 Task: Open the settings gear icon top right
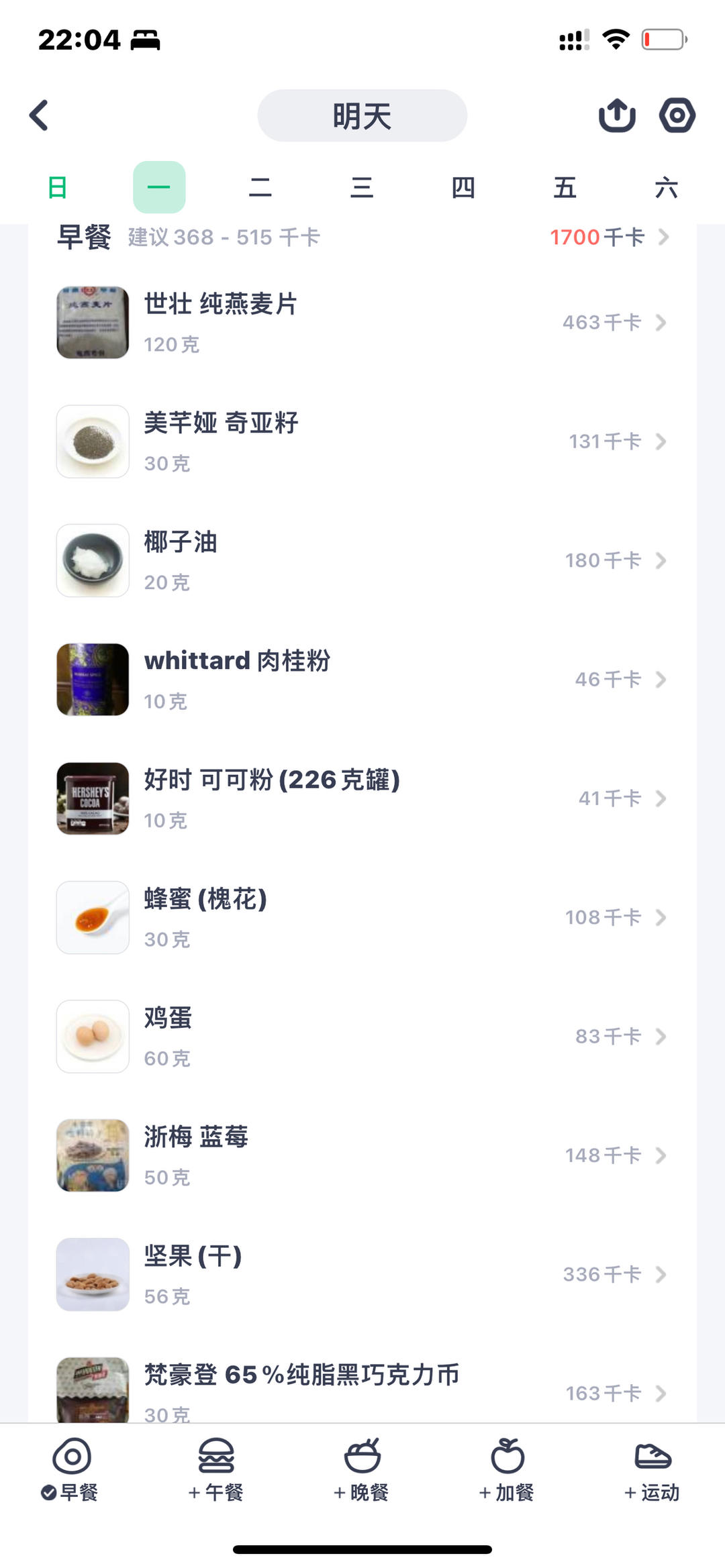tap(677, 115)
